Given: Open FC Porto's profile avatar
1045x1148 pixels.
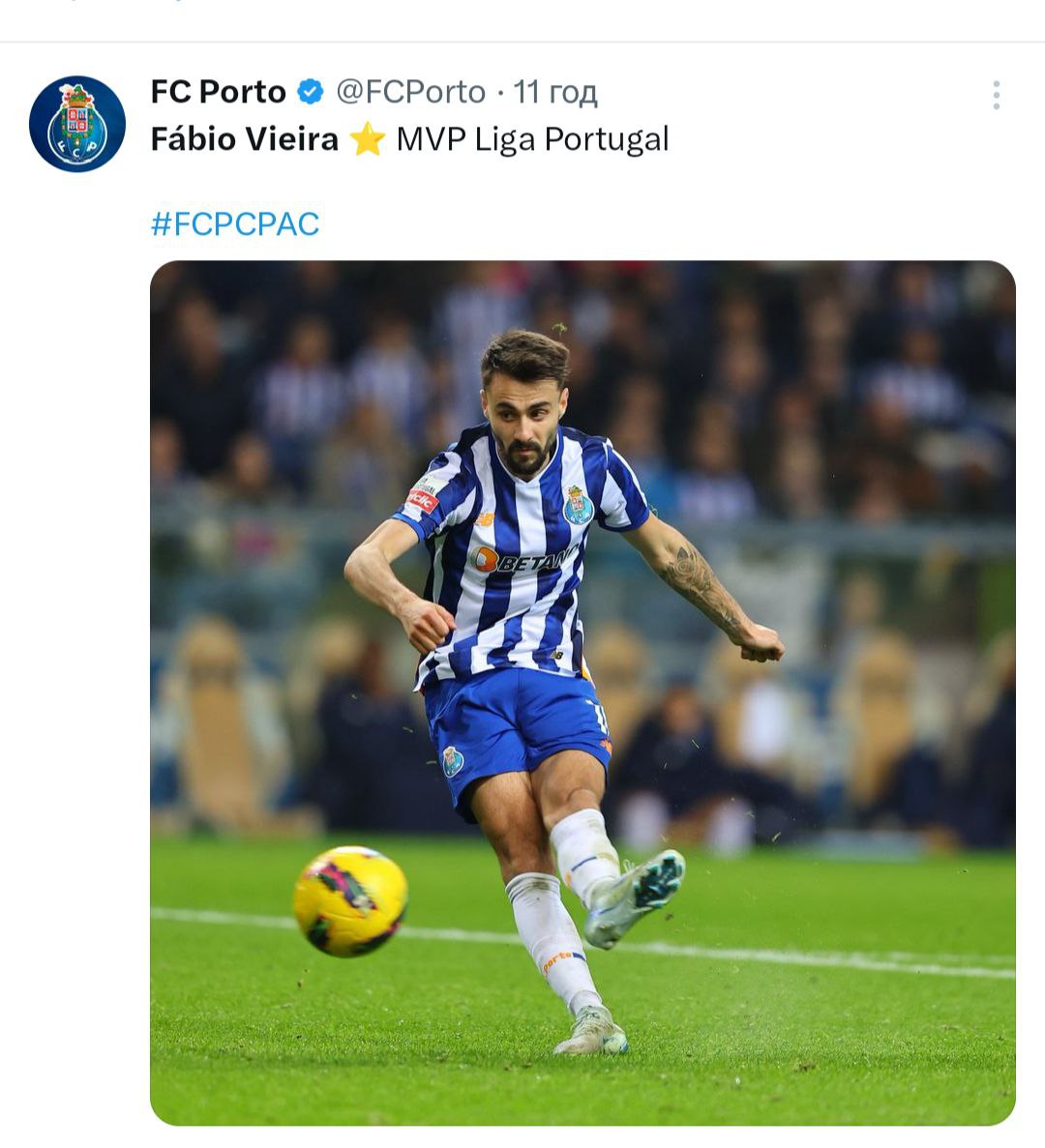Looking at the screenshot, I should coord(77,124).
